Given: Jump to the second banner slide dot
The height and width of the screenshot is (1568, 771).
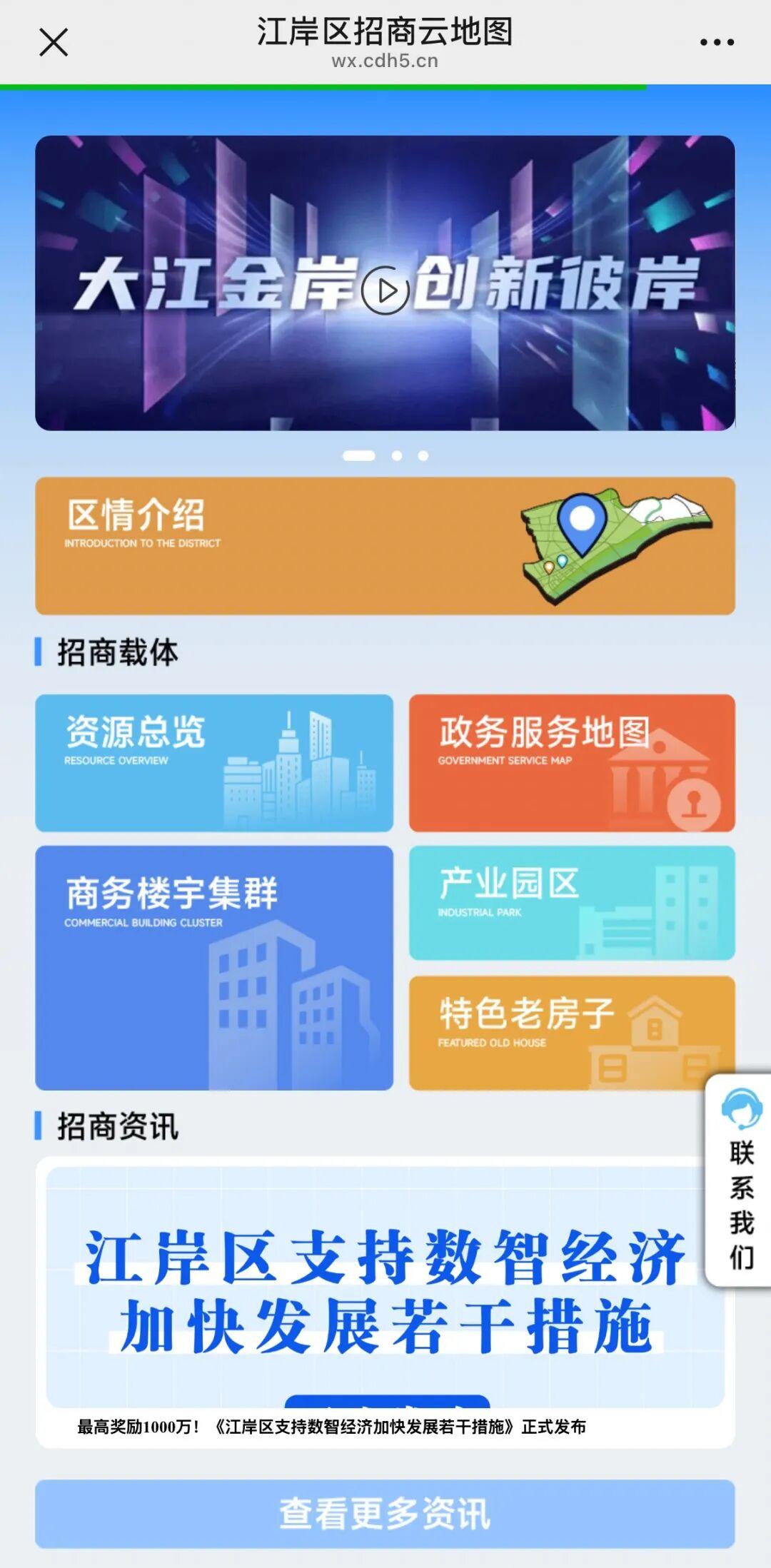Looking at the screenshot, I should pyautogui.click(x=397, y=455).
